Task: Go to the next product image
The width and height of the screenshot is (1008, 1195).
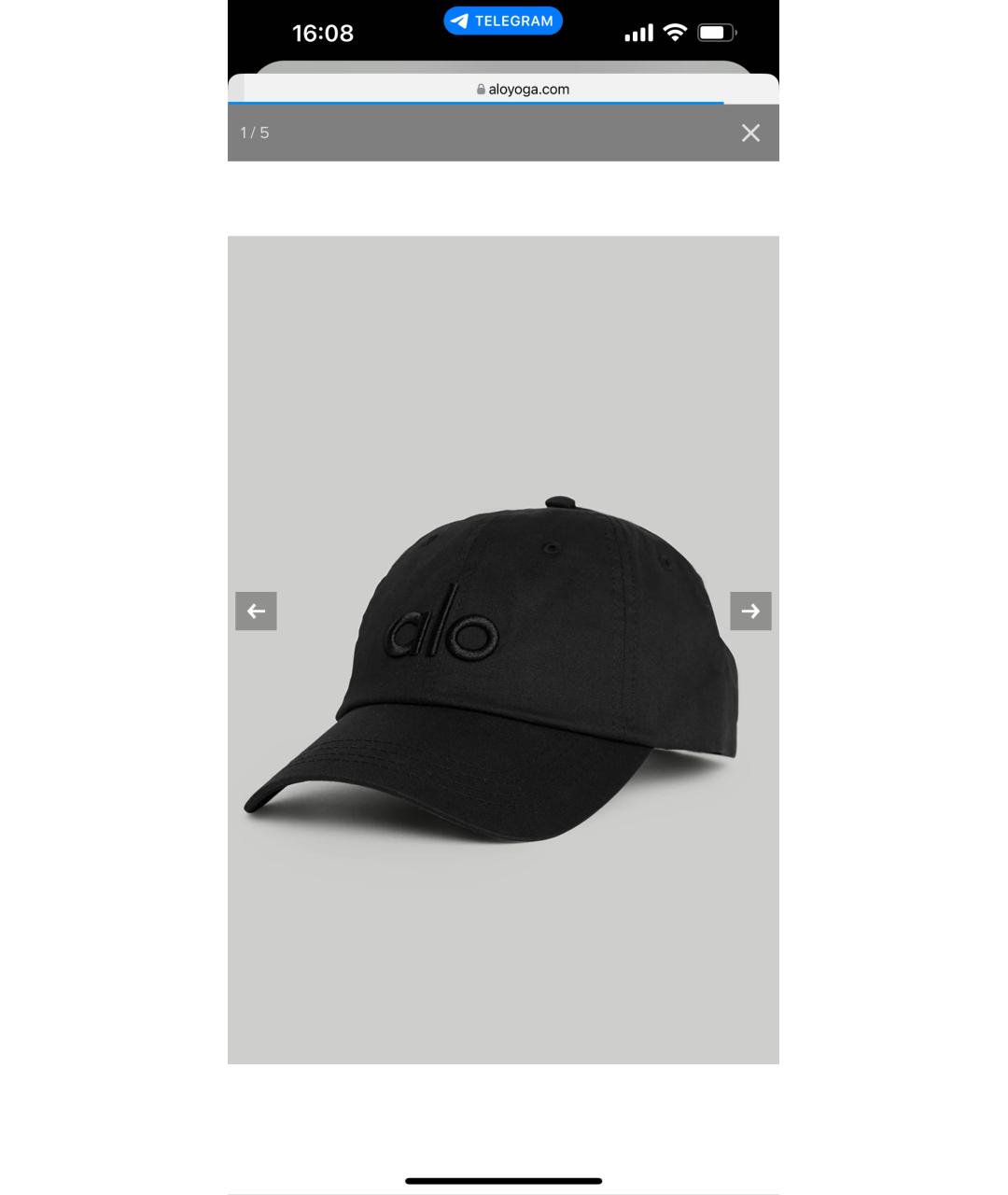Action: point(750,612)
